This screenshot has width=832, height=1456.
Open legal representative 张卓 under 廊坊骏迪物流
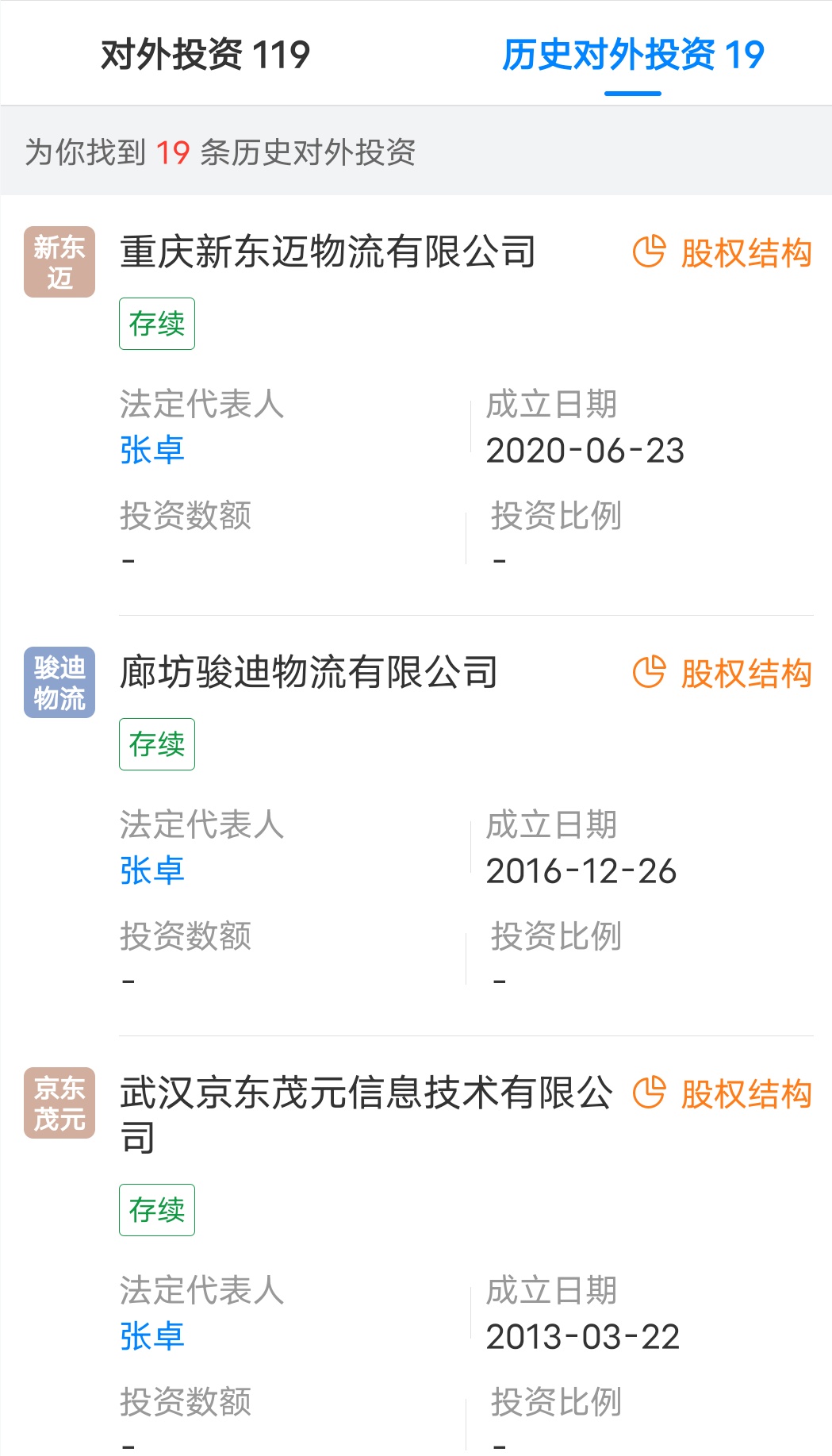[x=152, y=870]
